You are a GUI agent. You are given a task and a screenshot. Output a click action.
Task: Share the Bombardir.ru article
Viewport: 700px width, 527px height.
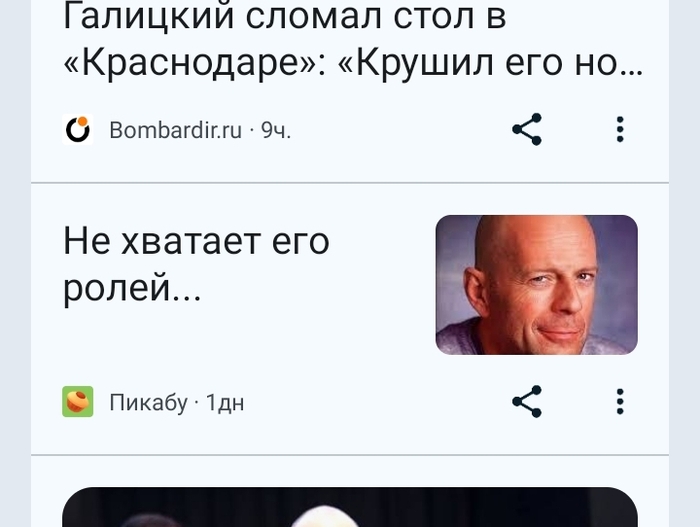(x=527, y=129)
